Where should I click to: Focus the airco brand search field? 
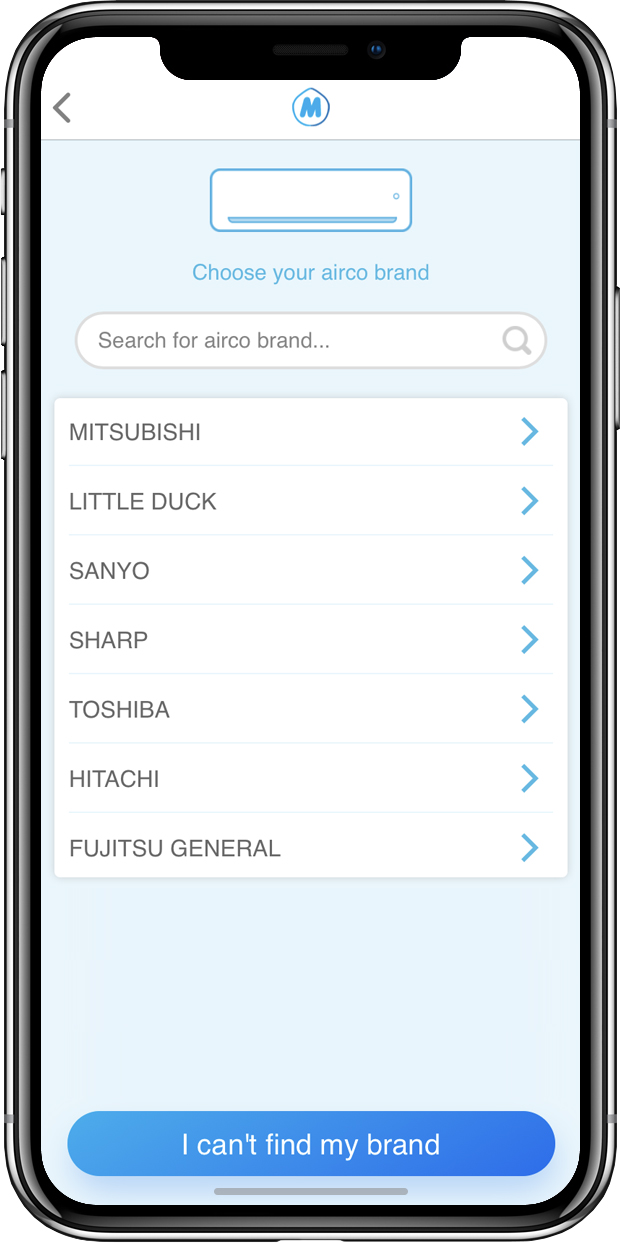311,341
